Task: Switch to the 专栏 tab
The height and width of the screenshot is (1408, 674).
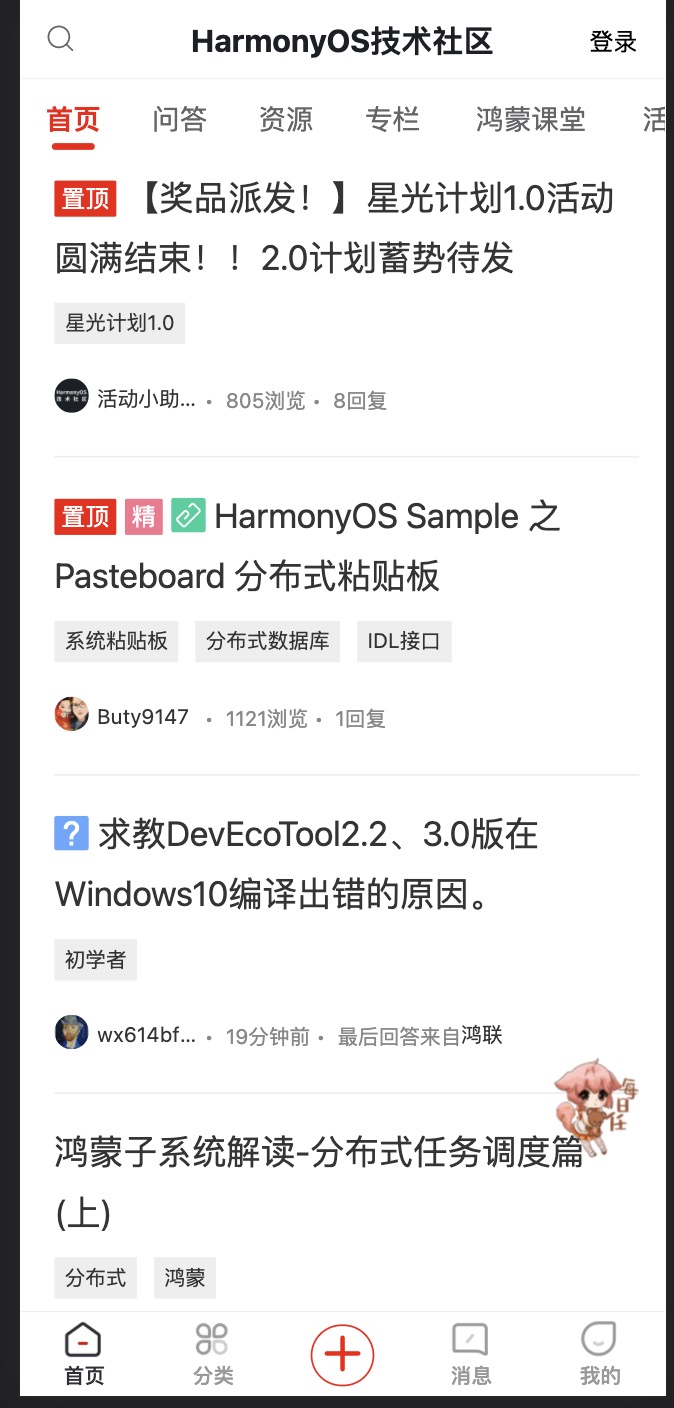Action: 392,120
